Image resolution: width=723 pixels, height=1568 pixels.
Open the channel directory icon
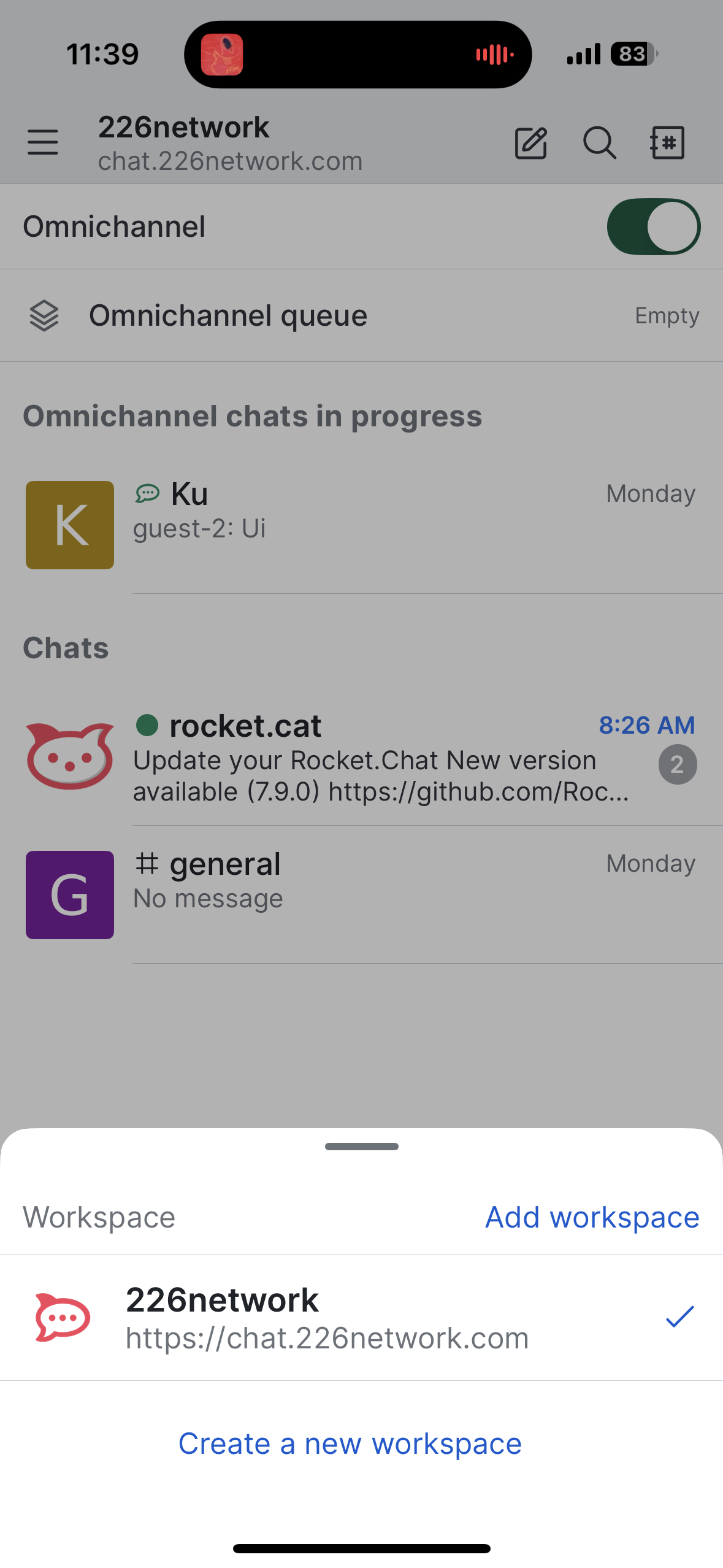click(x=667, y=143)
